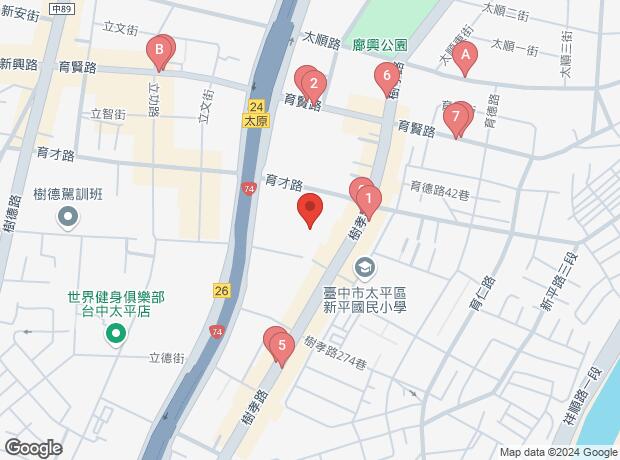
Task: Tap the unlabeled red center pin
Action: pyautogui.click(x=310, y=210)
